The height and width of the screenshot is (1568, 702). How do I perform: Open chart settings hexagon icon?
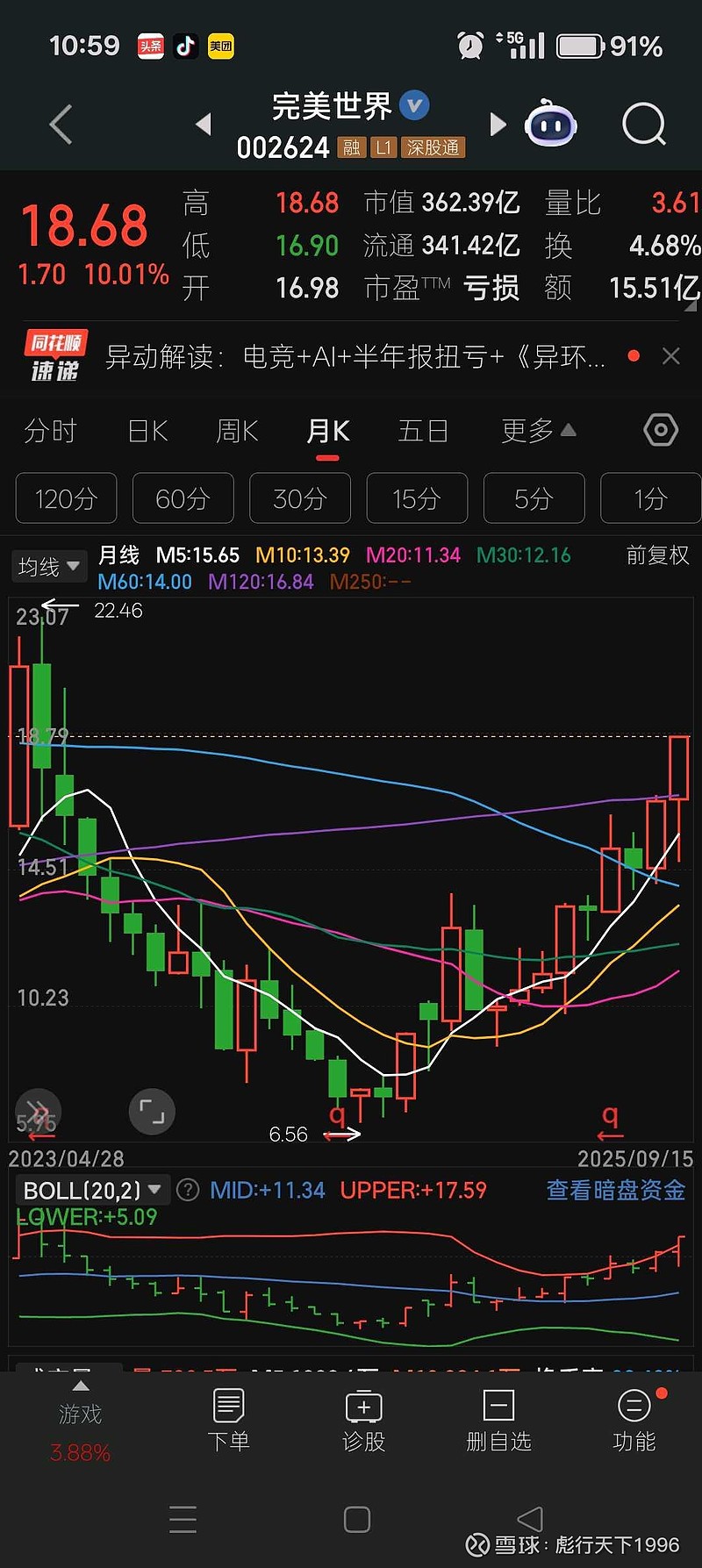661,430
